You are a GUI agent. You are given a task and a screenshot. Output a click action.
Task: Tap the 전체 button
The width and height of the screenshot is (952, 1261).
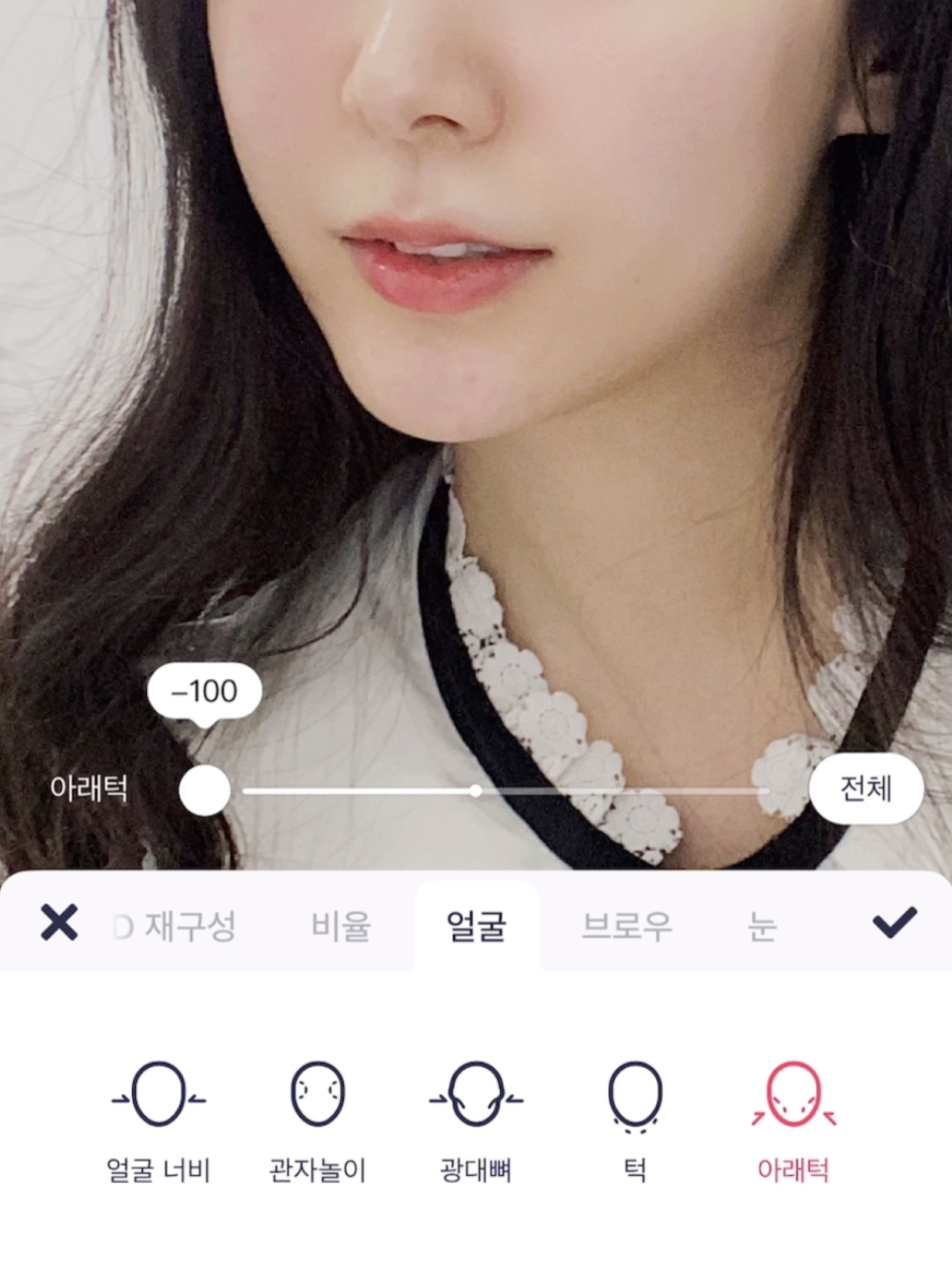865,789
